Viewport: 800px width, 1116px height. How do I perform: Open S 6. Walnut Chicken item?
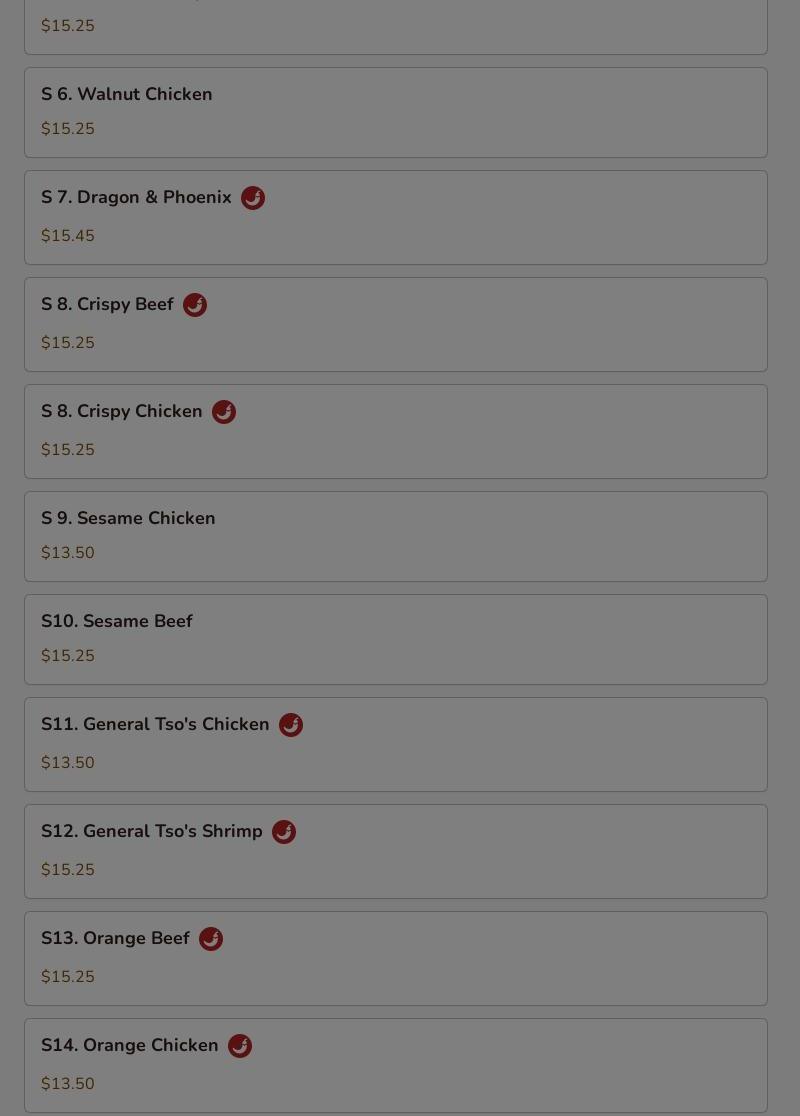395,112
